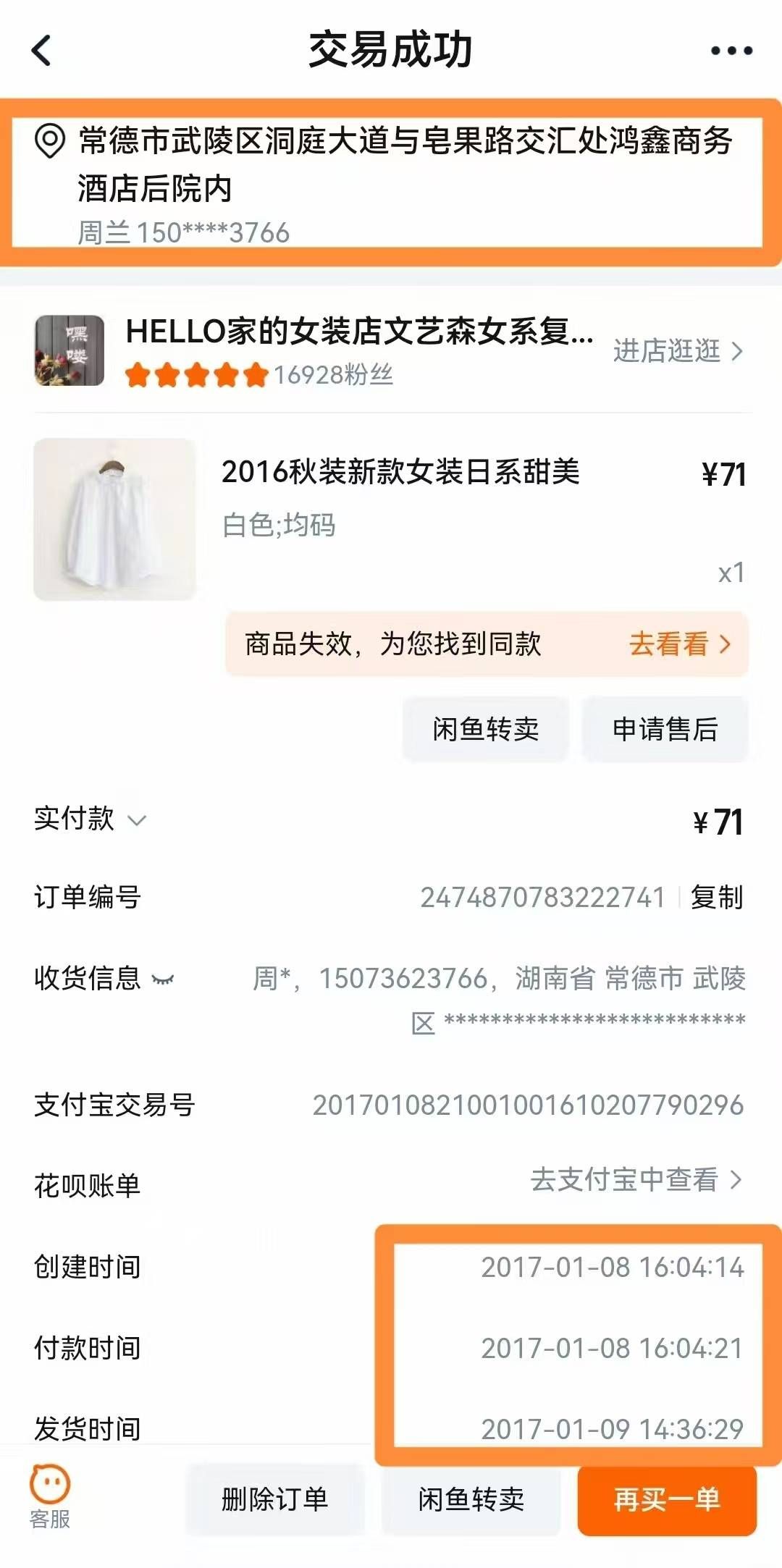Image resolution: width=782 pixels, height=1568 pixels.
Task: Tap 闲鱼转卖 in the bottom bar
Action: coord(471,1499)
